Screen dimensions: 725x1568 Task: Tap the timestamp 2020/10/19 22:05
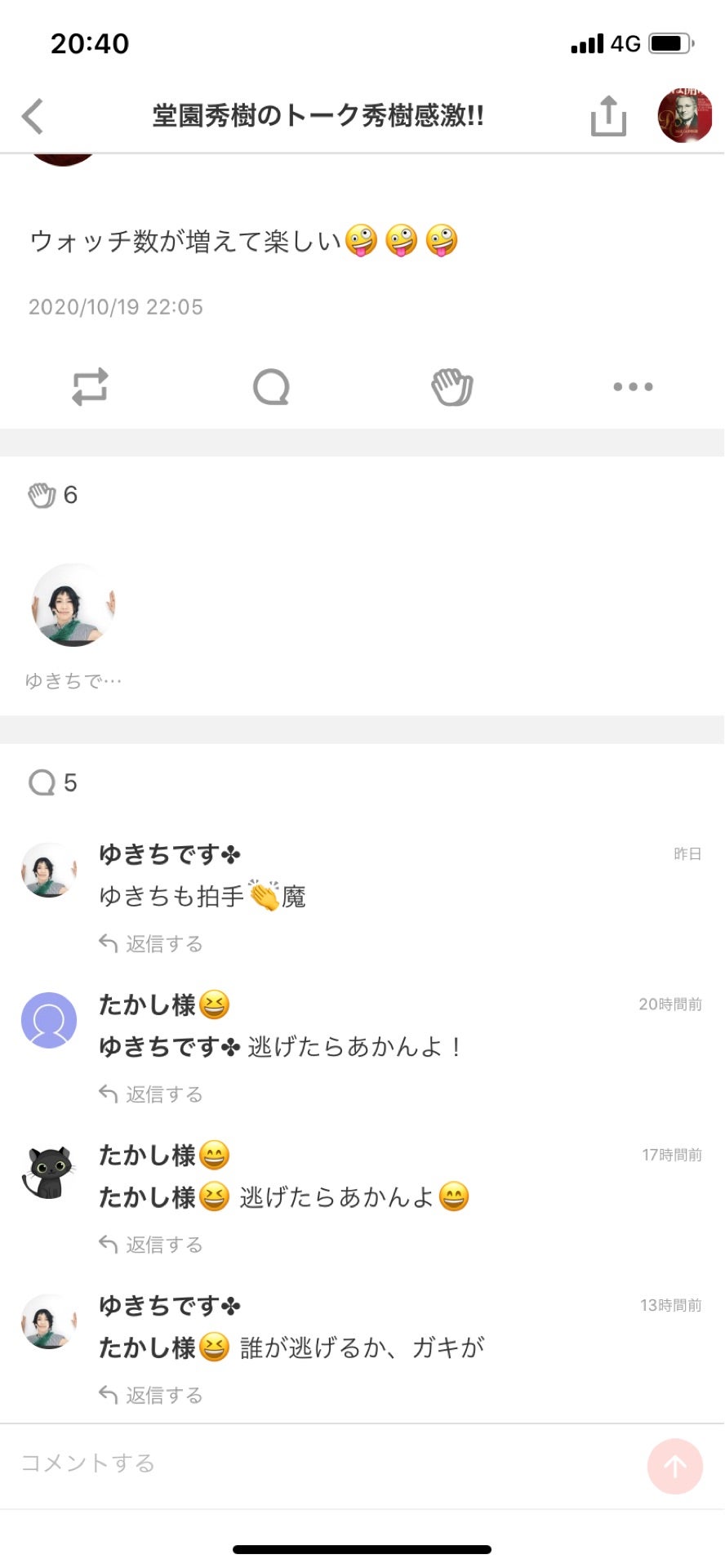tap(116, 307)
